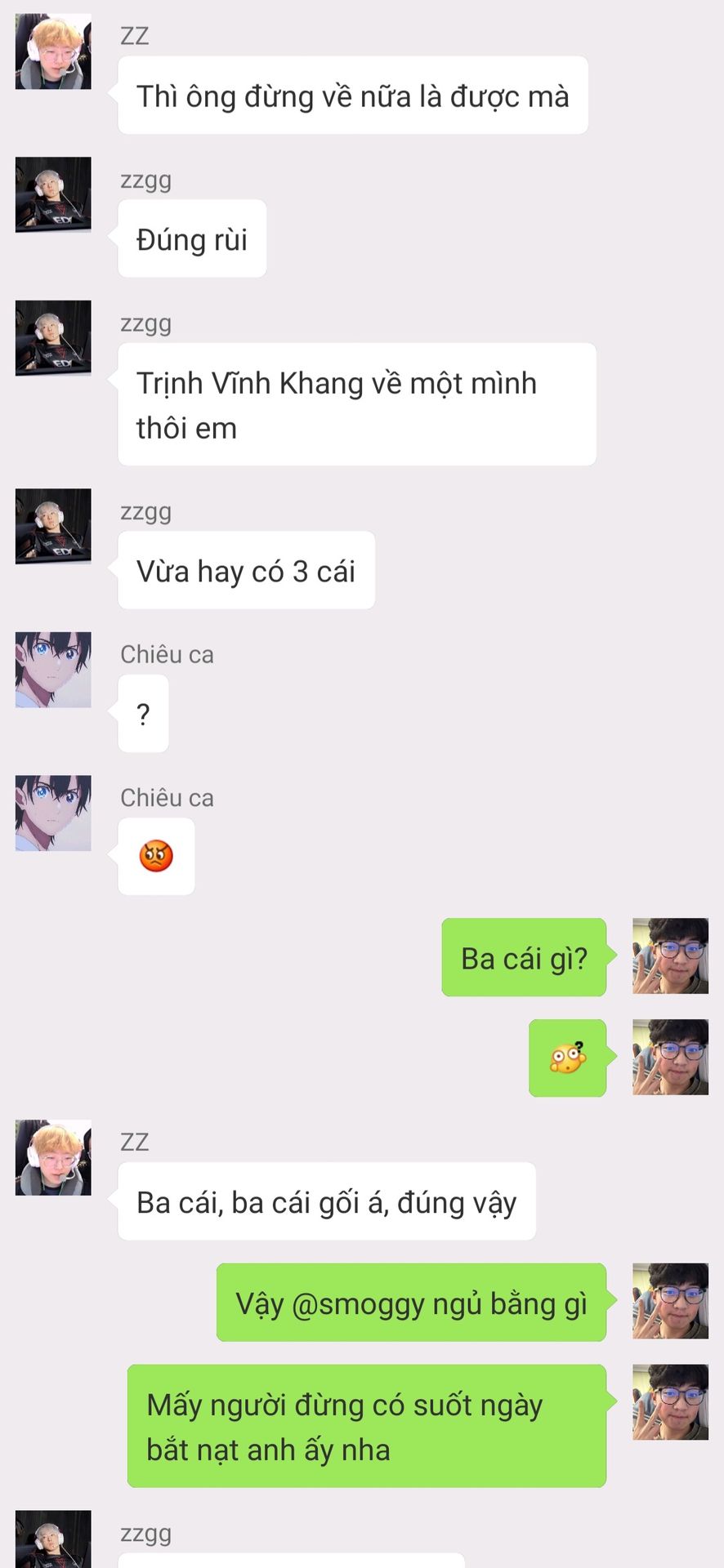Open ZZ's avatar beside "Ba cái, ba cái gối"

pyautogui.click(x=53, y=1157)
